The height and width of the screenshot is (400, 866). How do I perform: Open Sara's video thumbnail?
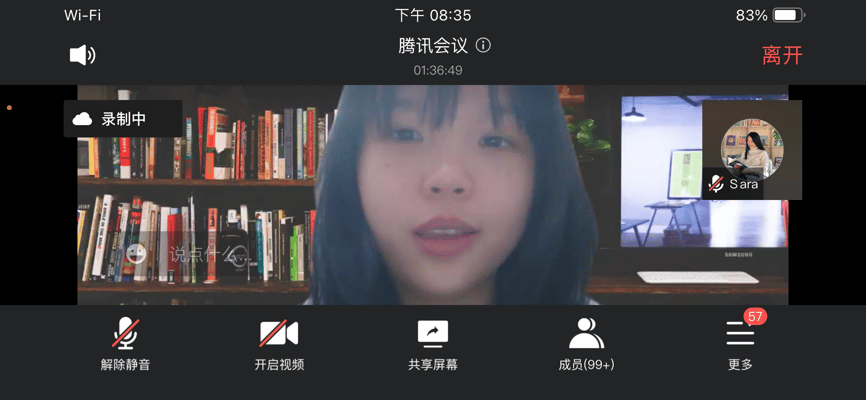751,150
